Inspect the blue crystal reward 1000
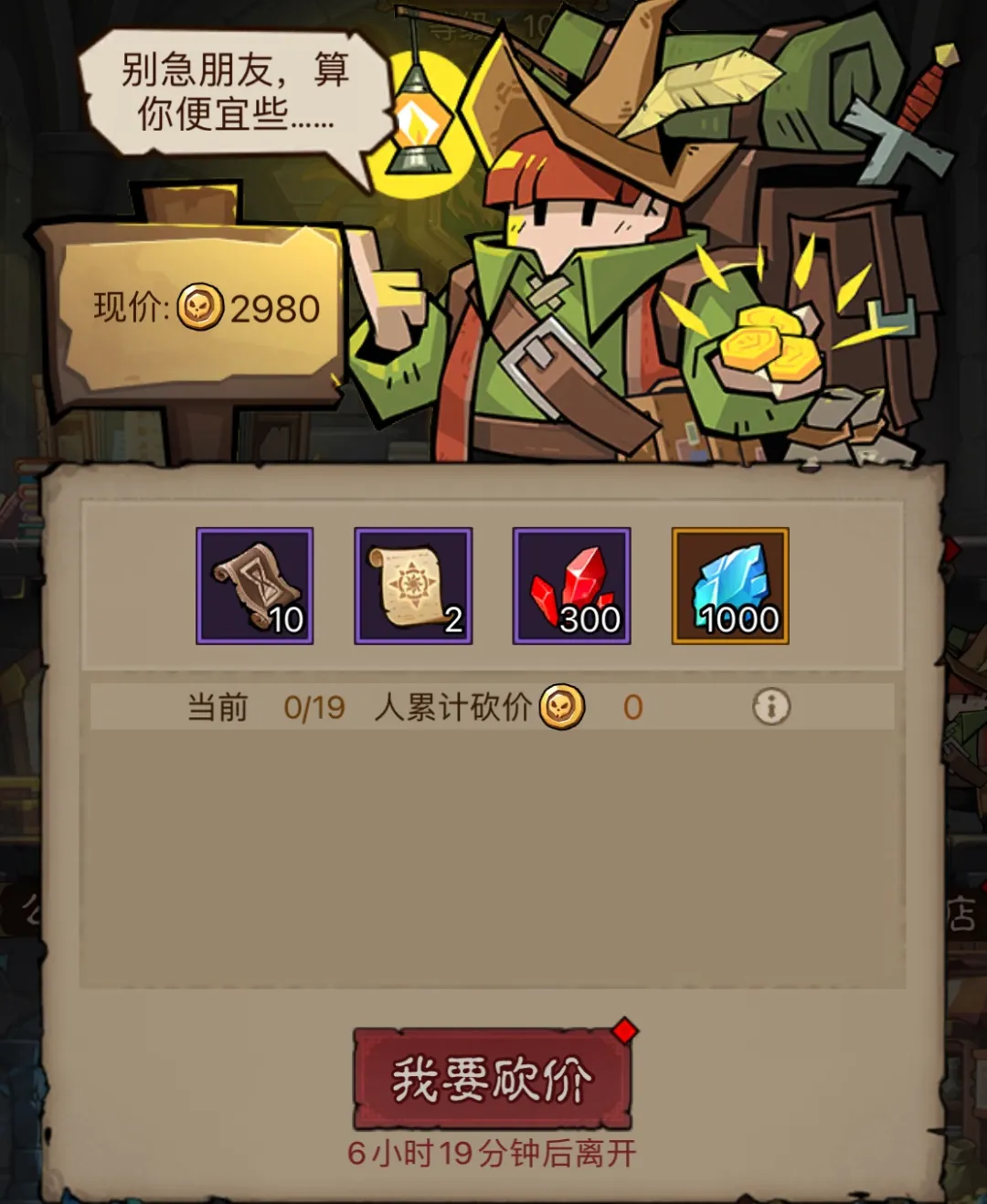 pos(730,586)
